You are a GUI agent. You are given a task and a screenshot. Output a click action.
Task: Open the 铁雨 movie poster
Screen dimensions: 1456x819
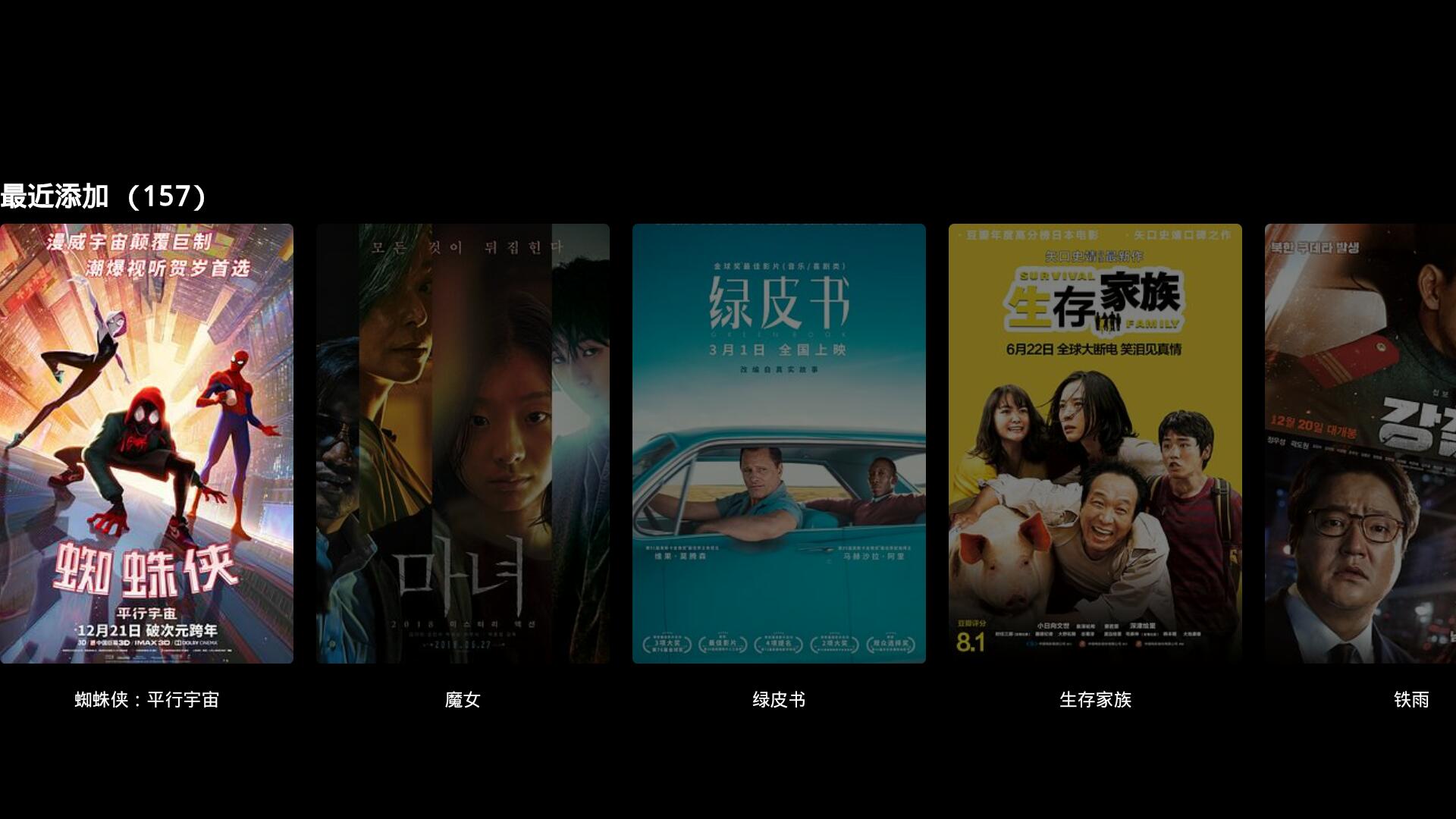click(x=1360, y=443)
